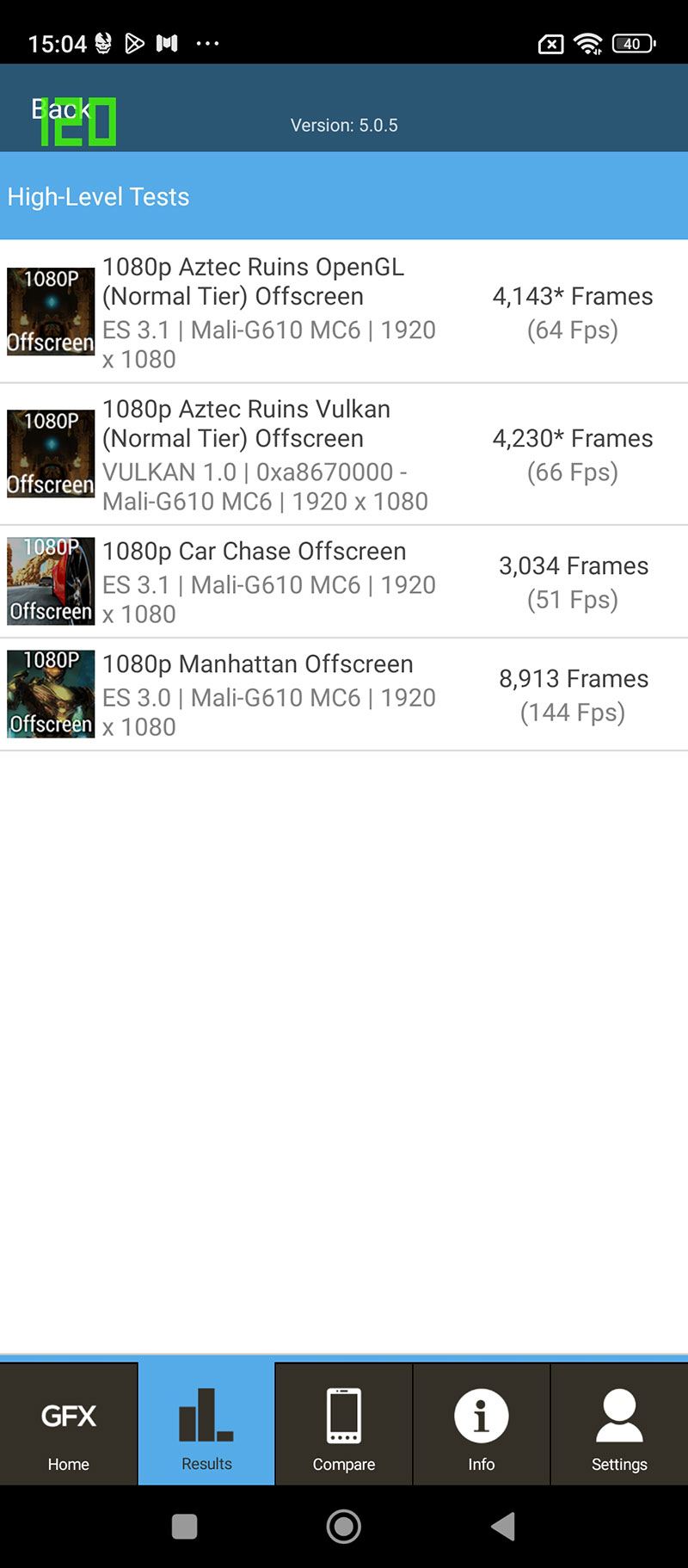
Task: Go to the system home screen
Action: (x=344, y=1527)
